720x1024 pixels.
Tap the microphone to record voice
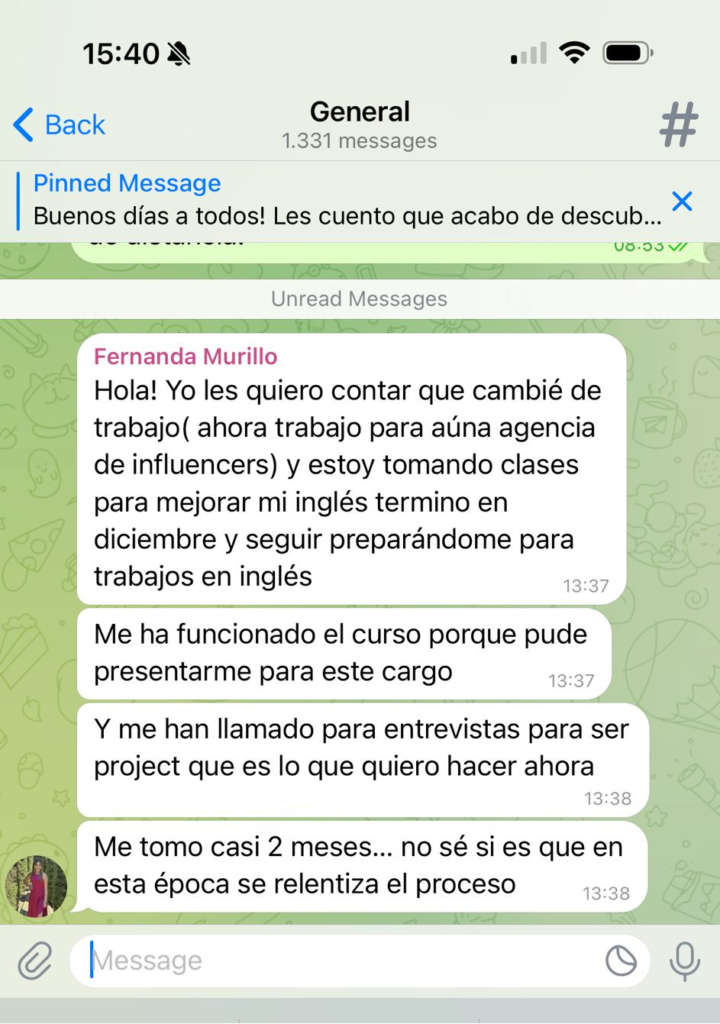click(685, 961)
